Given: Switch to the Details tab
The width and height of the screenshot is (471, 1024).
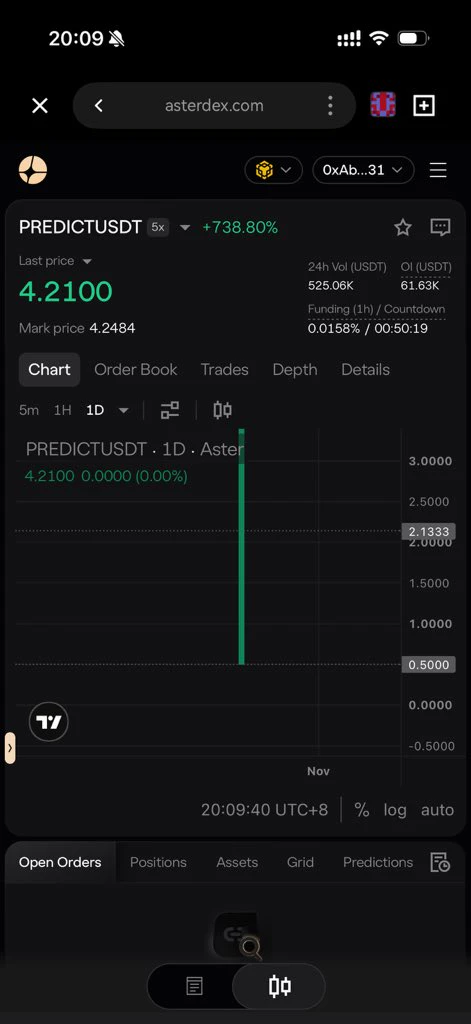Looking at the screenshot, I should point(365,370).
